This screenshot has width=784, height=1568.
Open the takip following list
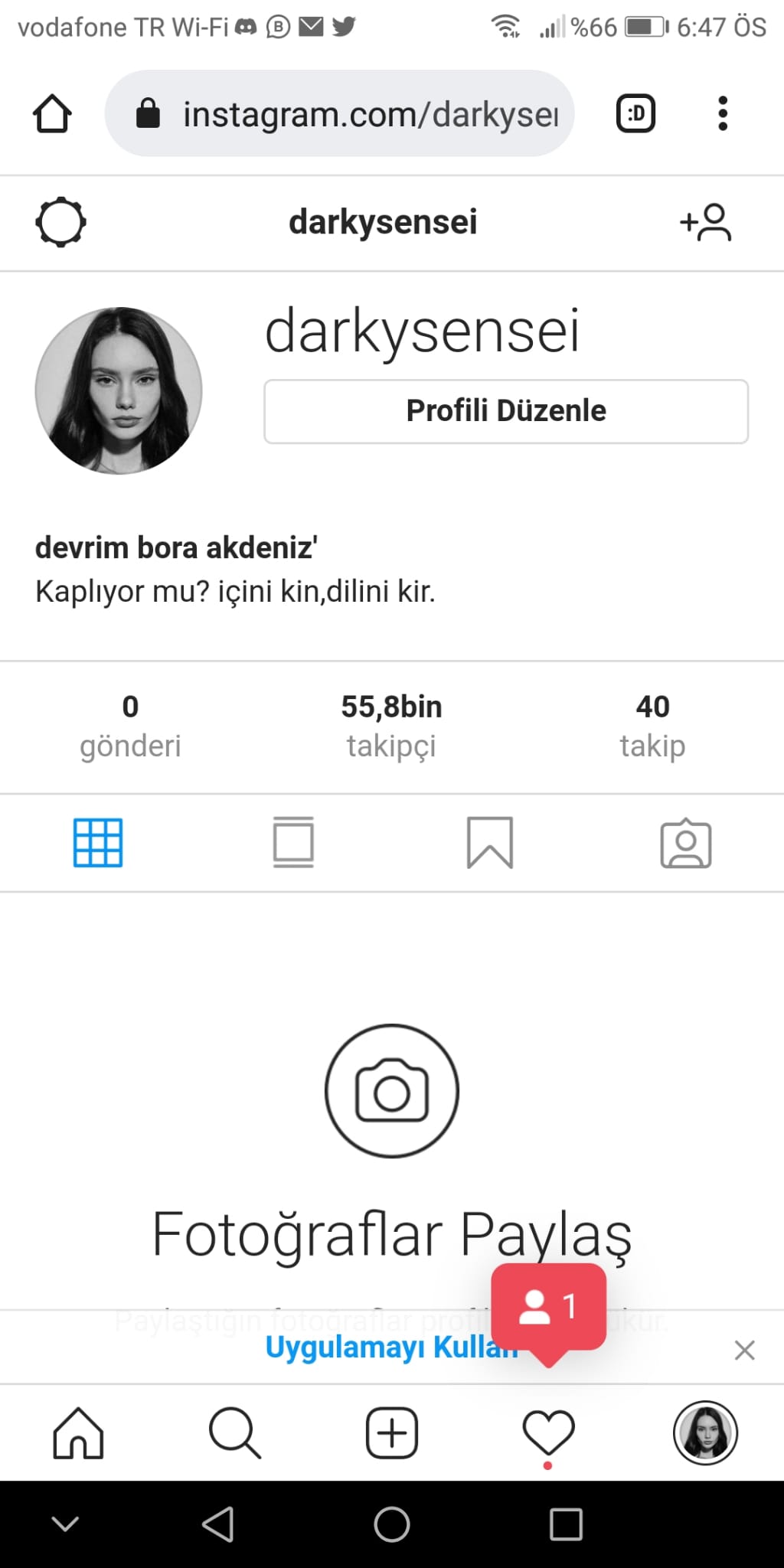(652, 726)
